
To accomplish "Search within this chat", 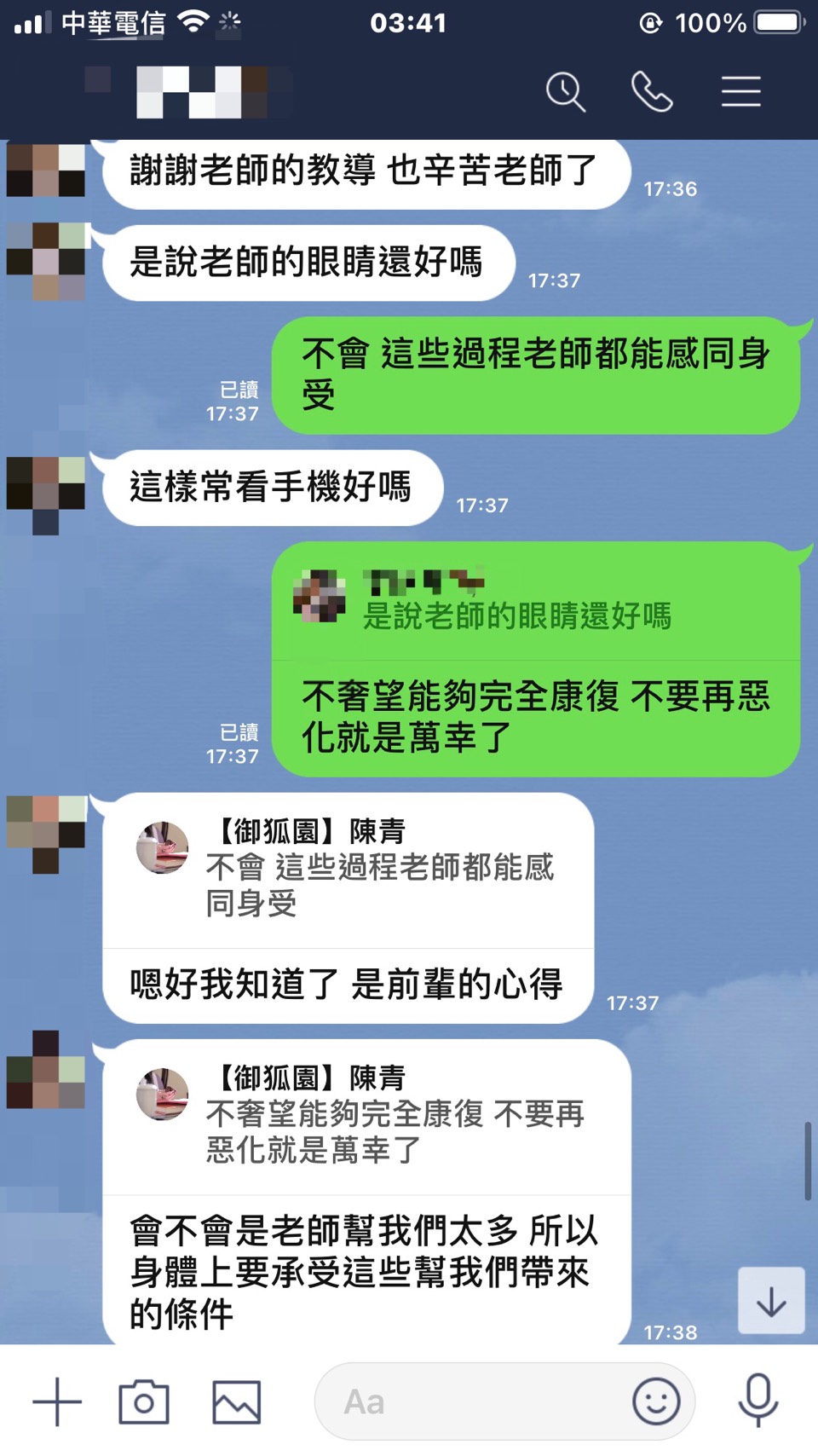I will point(566,91).
